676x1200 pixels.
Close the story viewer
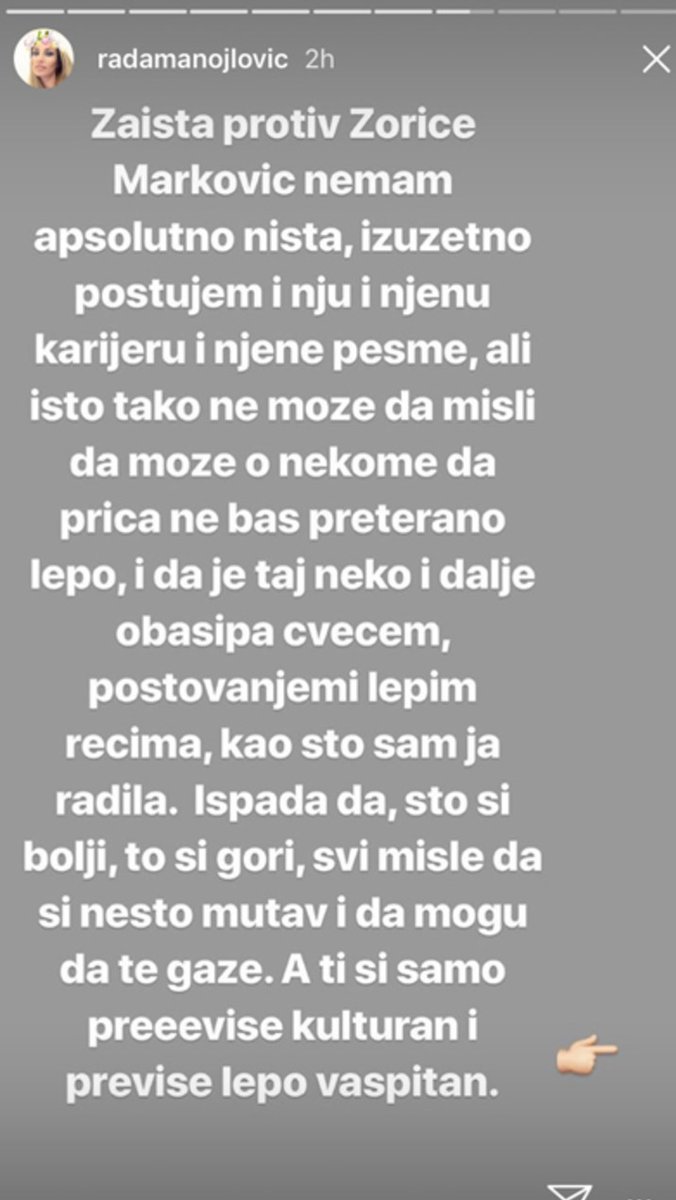tap(655, 60)
